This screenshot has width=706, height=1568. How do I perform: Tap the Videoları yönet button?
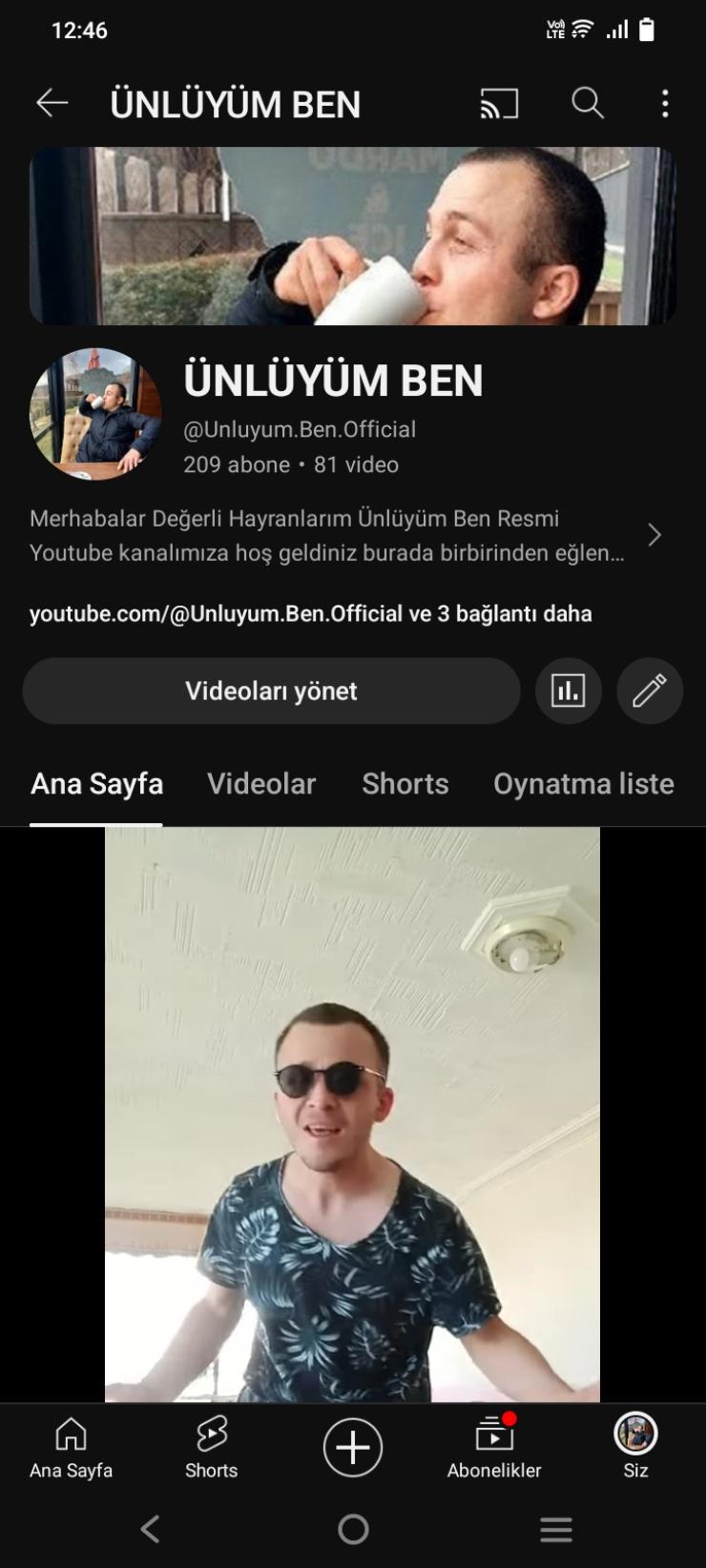pyautogui.click(x=271, y=691)
